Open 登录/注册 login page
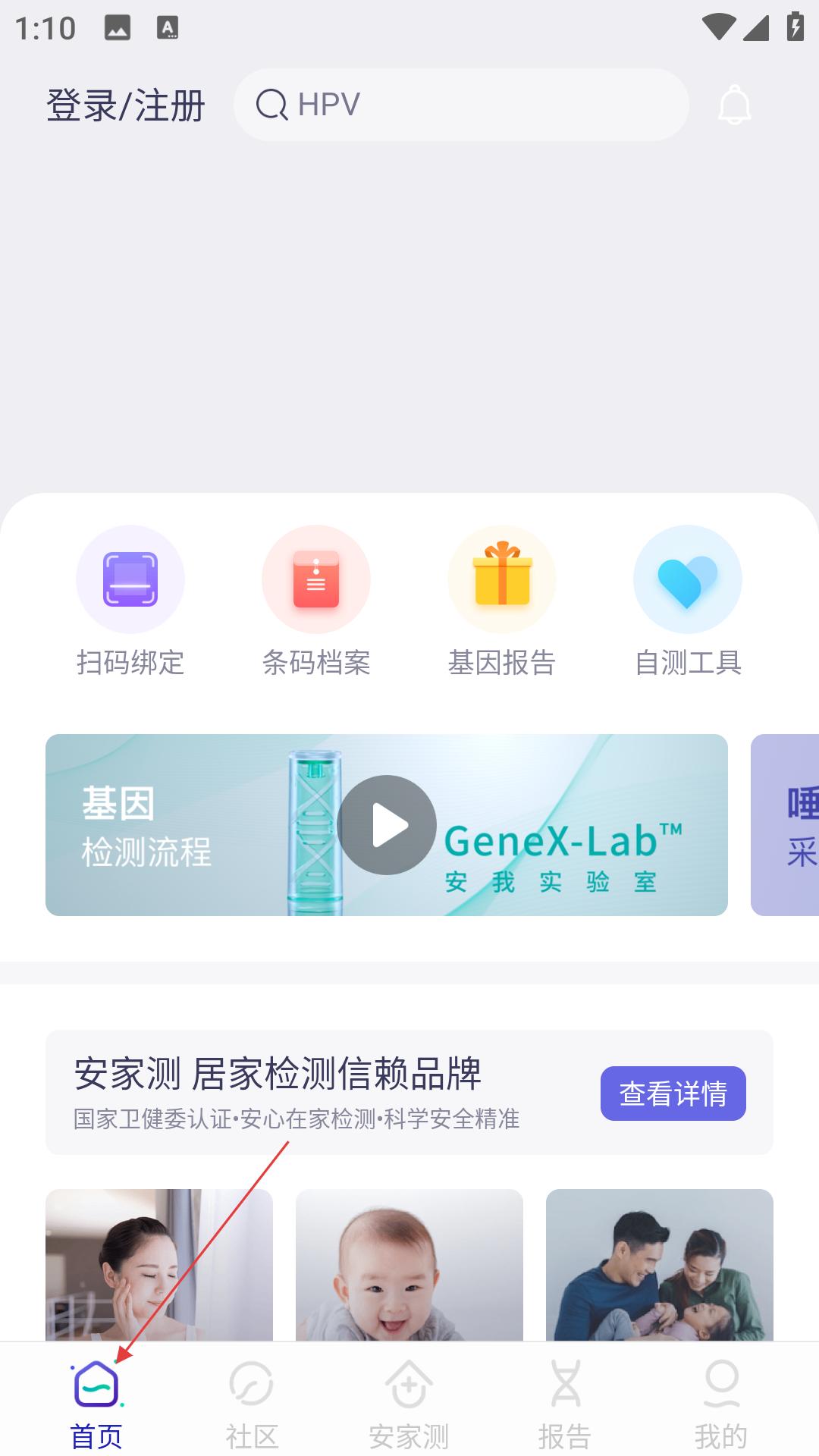 126,105
